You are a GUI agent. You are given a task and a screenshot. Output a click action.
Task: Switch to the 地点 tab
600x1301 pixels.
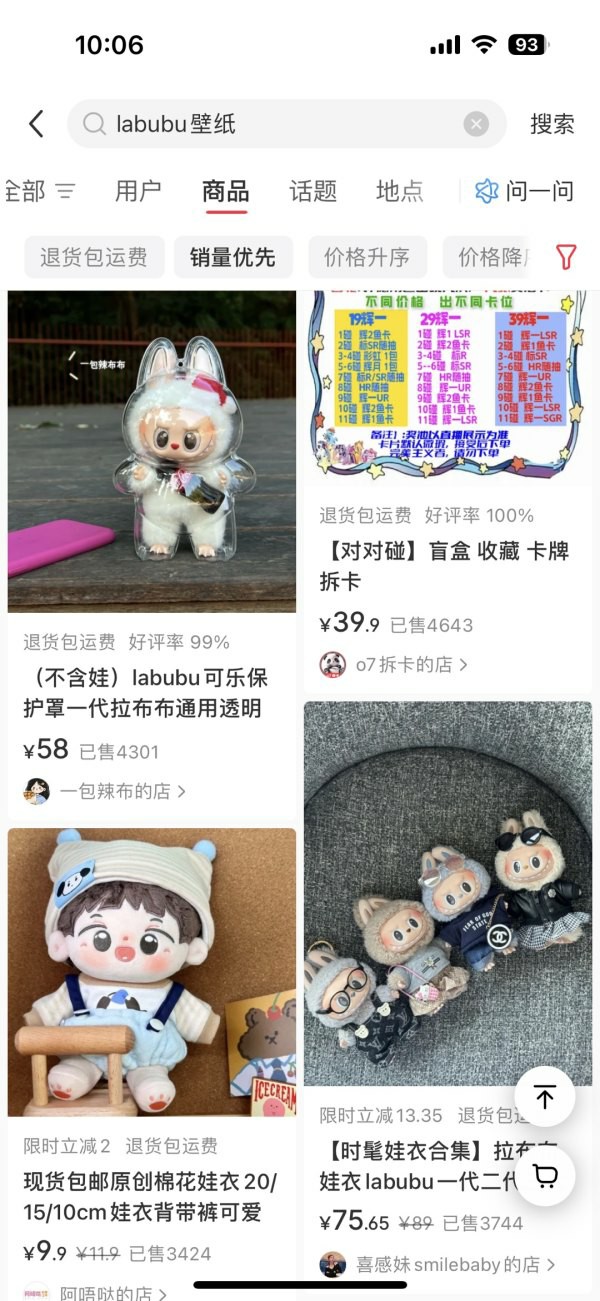tap(399, 191)
